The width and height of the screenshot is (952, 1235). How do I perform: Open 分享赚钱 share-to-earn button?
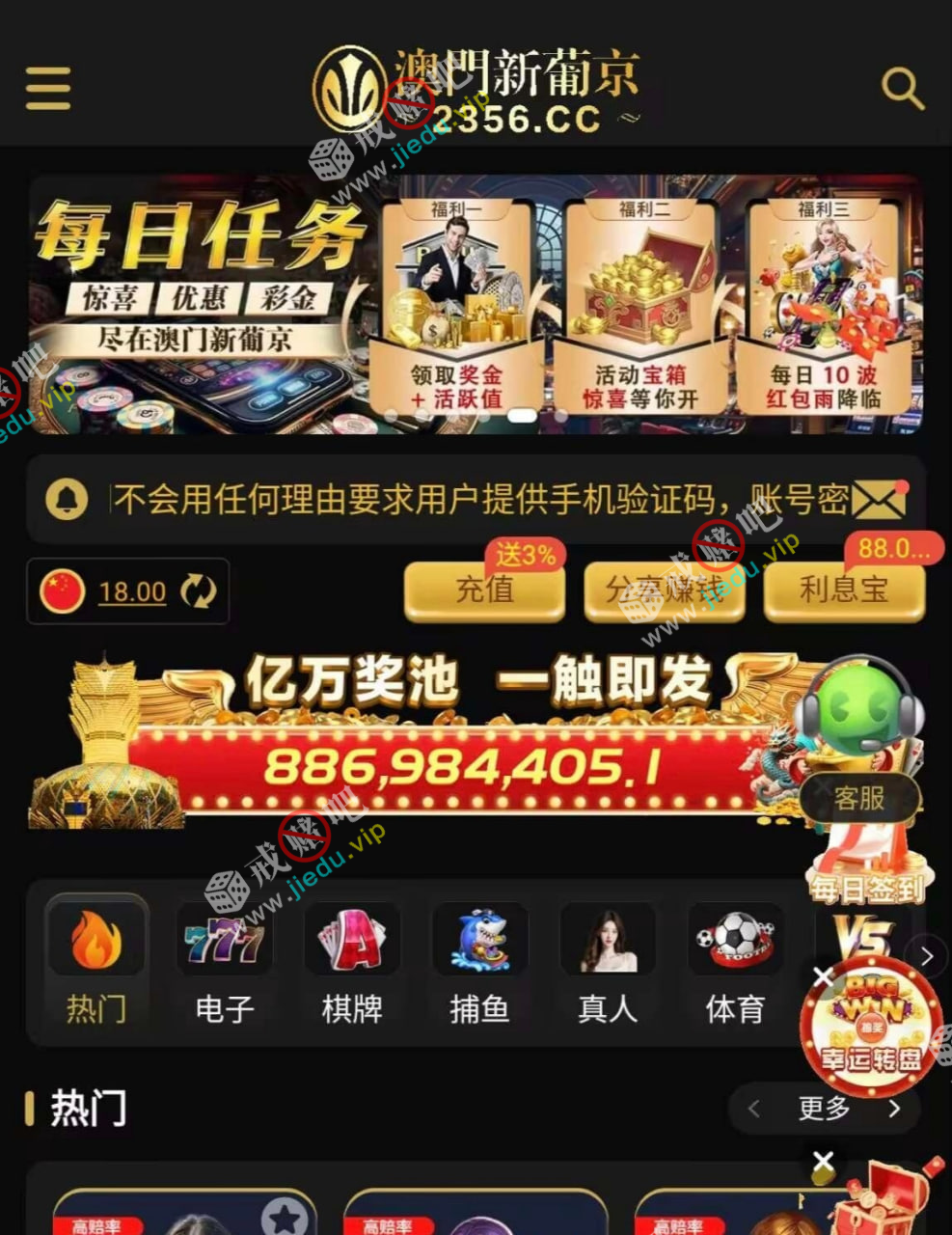(x=665, y=590)
